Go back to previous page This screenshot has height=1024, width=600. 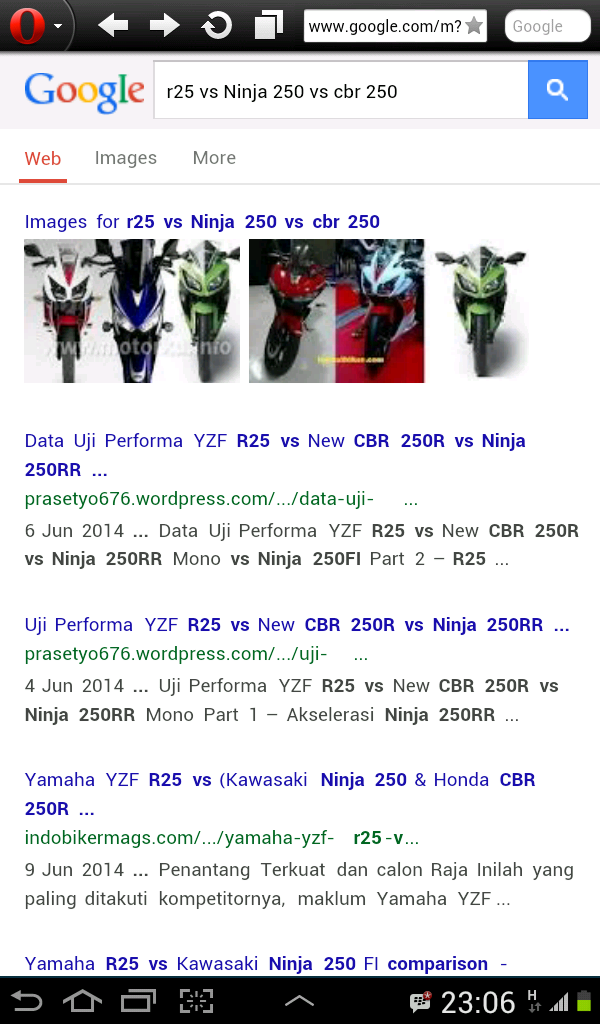tap(113, 26)
